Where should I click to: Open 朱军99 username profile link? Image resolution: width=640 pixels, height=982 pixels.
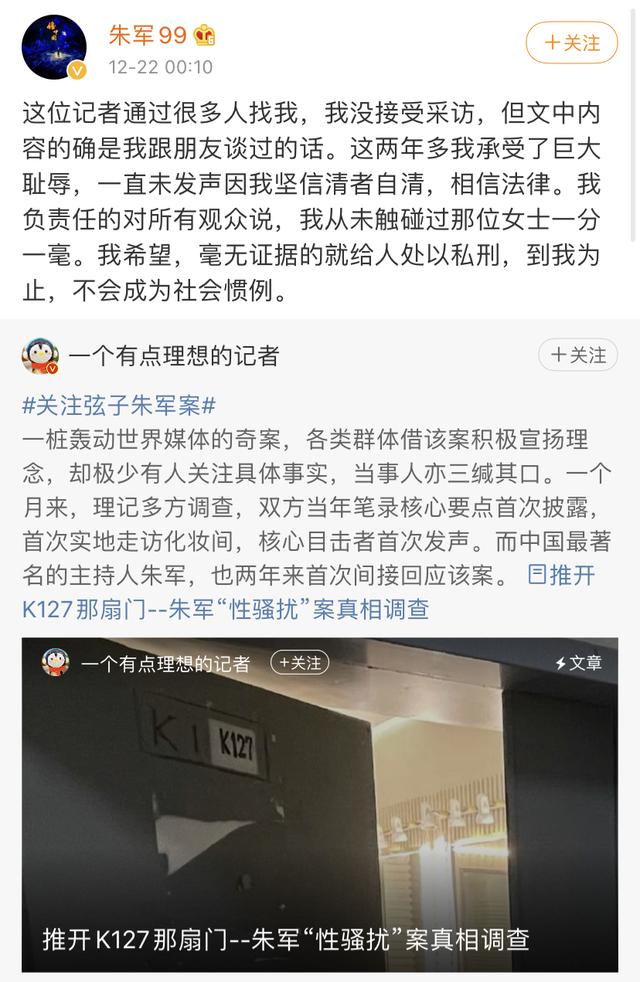(x=147, y=37)
